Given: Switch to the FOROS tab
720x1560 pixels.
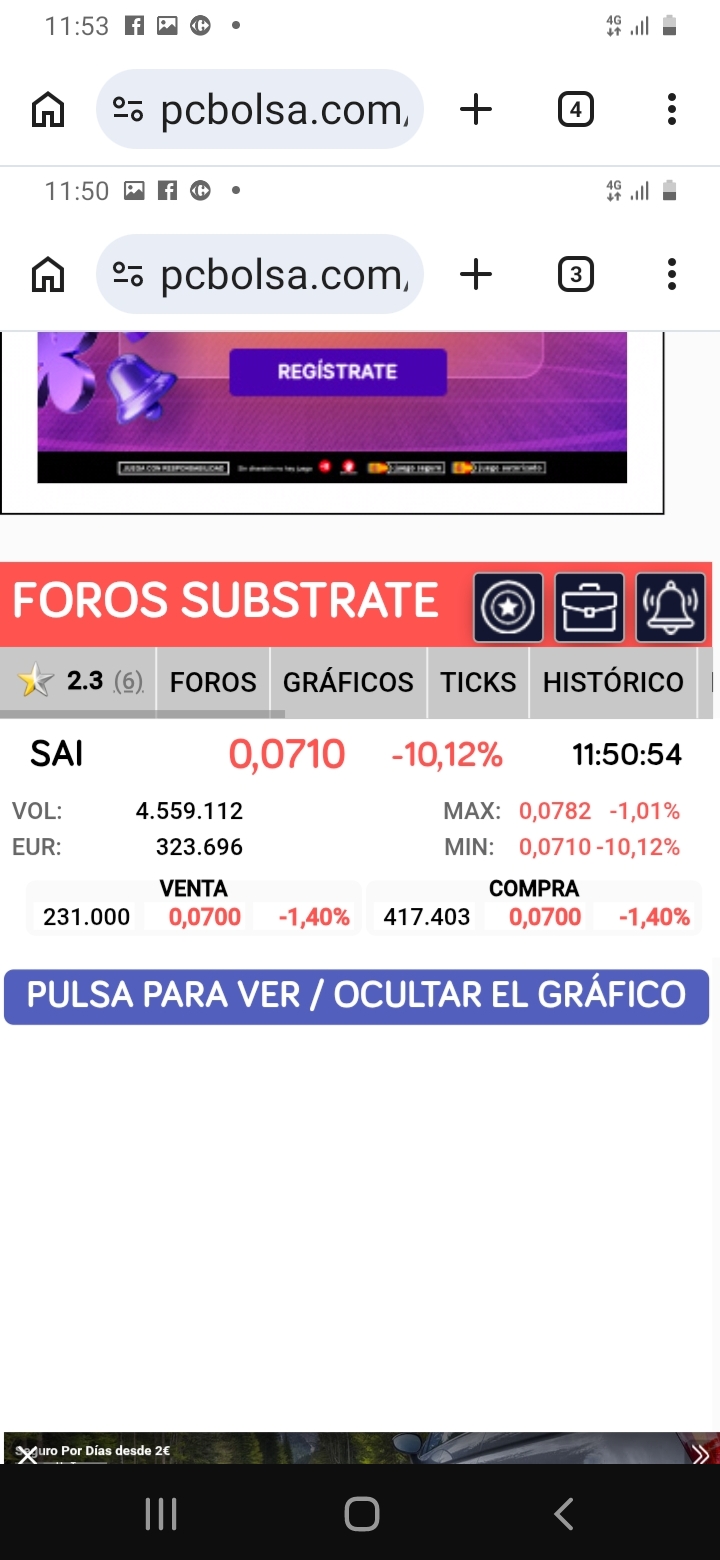Looking at the screenshot, I should click(x=213, y=682).
